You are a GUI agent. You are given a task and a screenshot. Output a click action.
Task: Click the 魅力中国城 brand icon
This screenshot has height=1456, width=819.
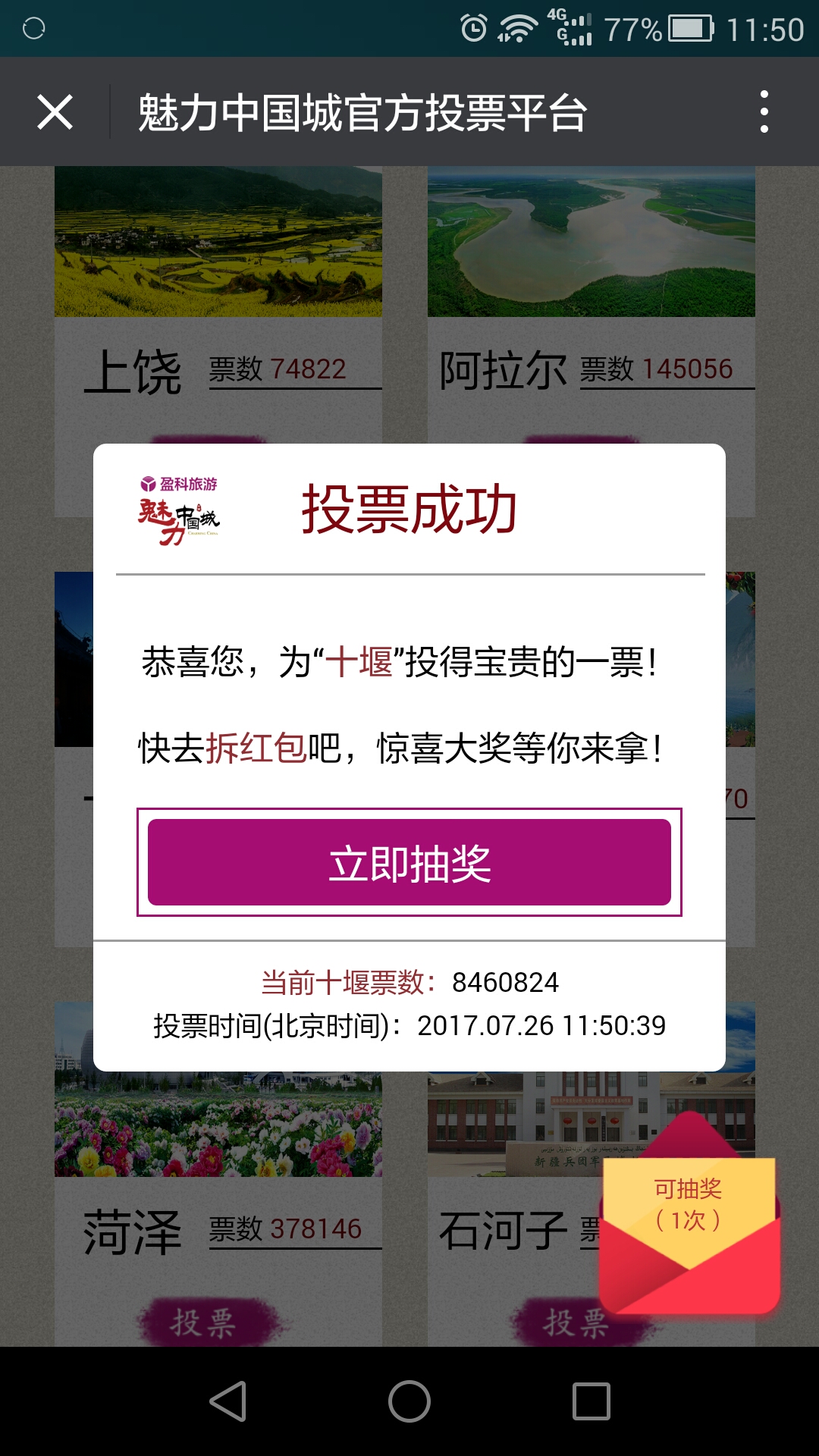click(x=180, y=523)
